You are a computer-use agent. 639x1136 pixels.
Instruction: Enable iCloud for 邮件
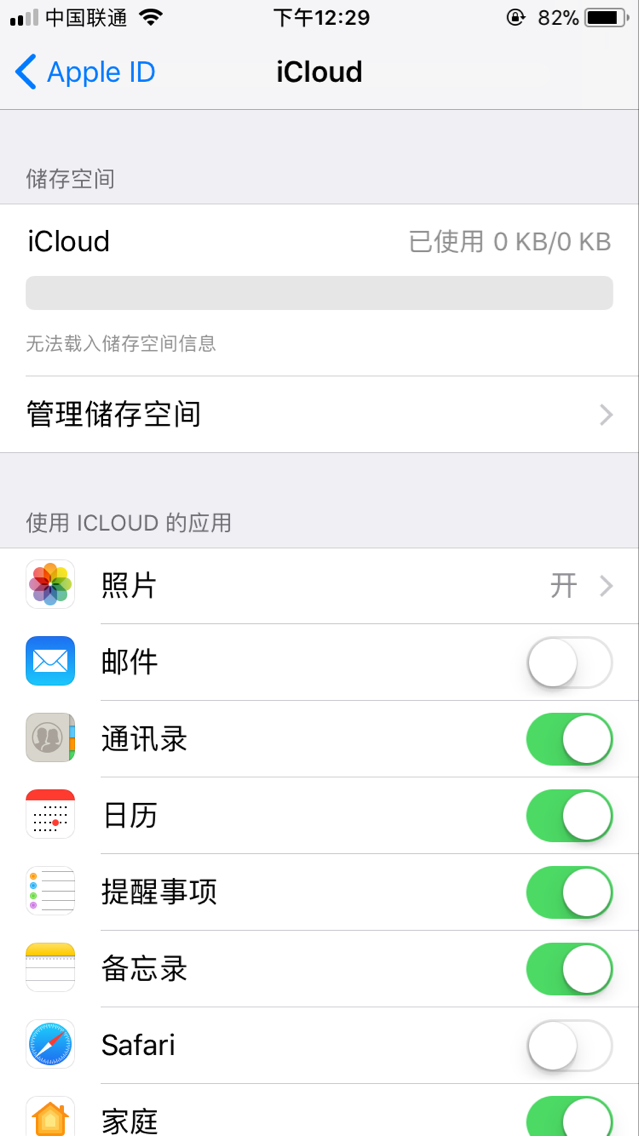tap(569, 662)
